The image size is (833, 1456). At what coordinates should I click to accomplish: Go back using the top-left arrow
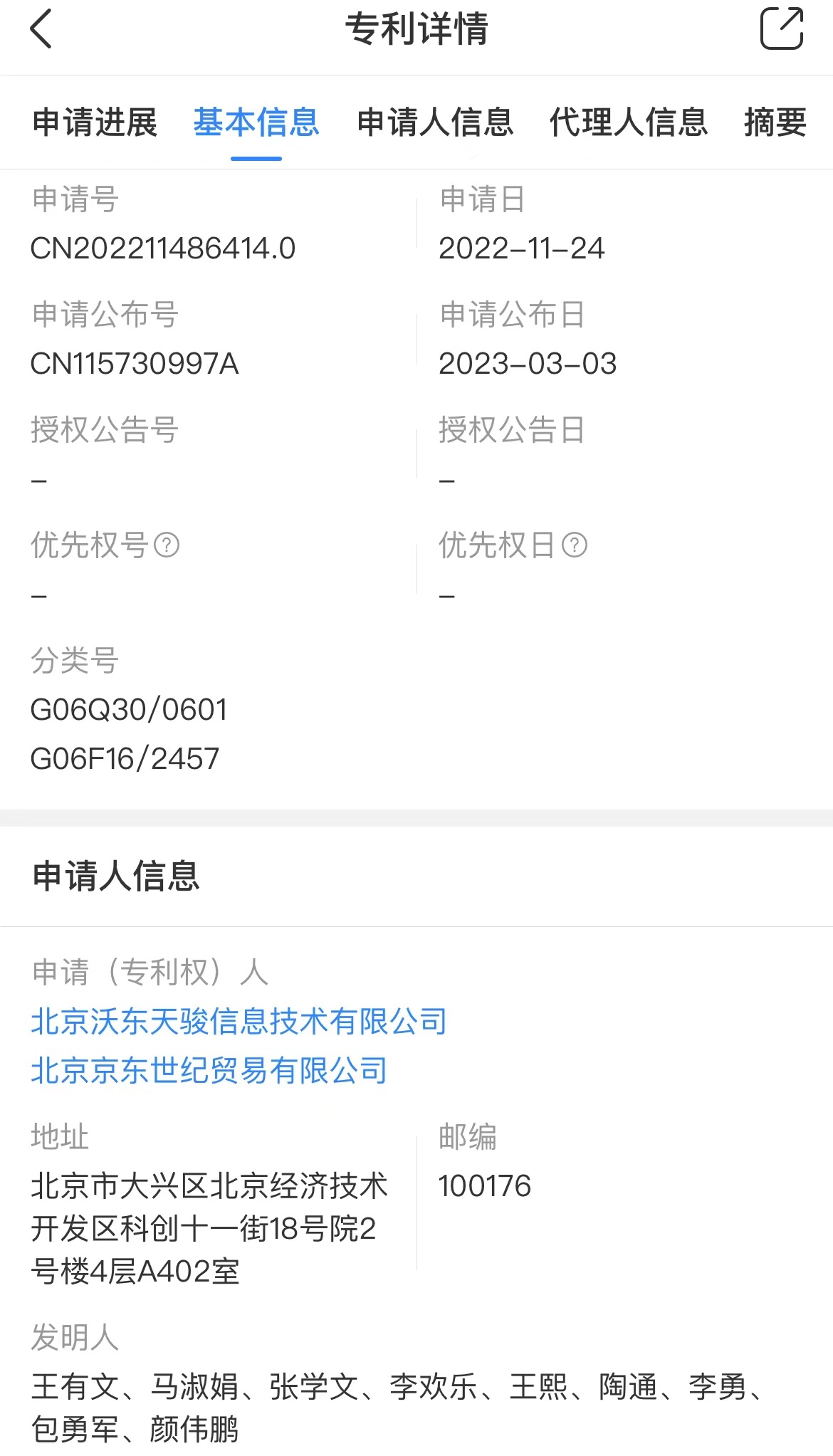(41, 29)
